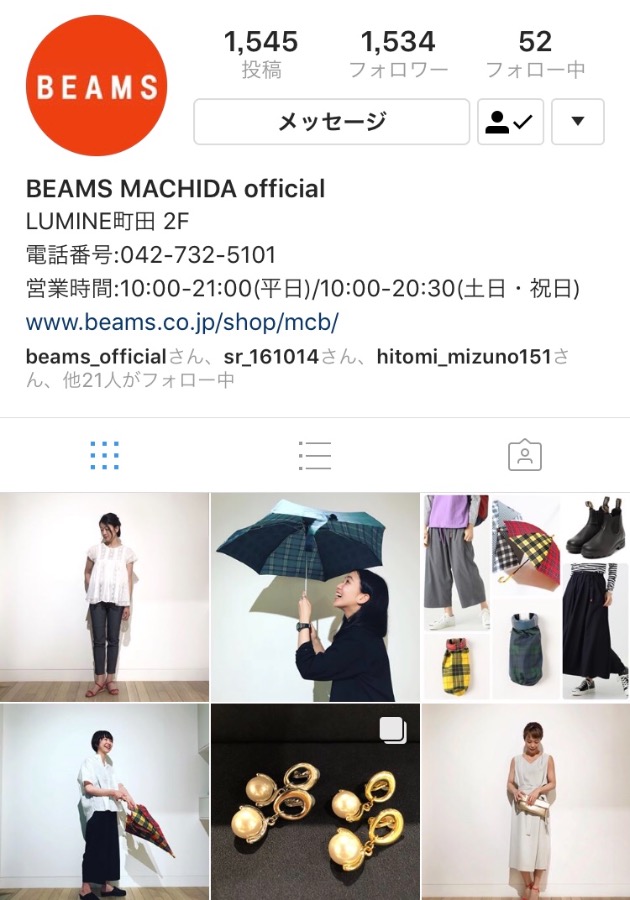Open post of woman in sleeveless dress
The height and width of the screenshot is (900, 630).
coord(525,802)
